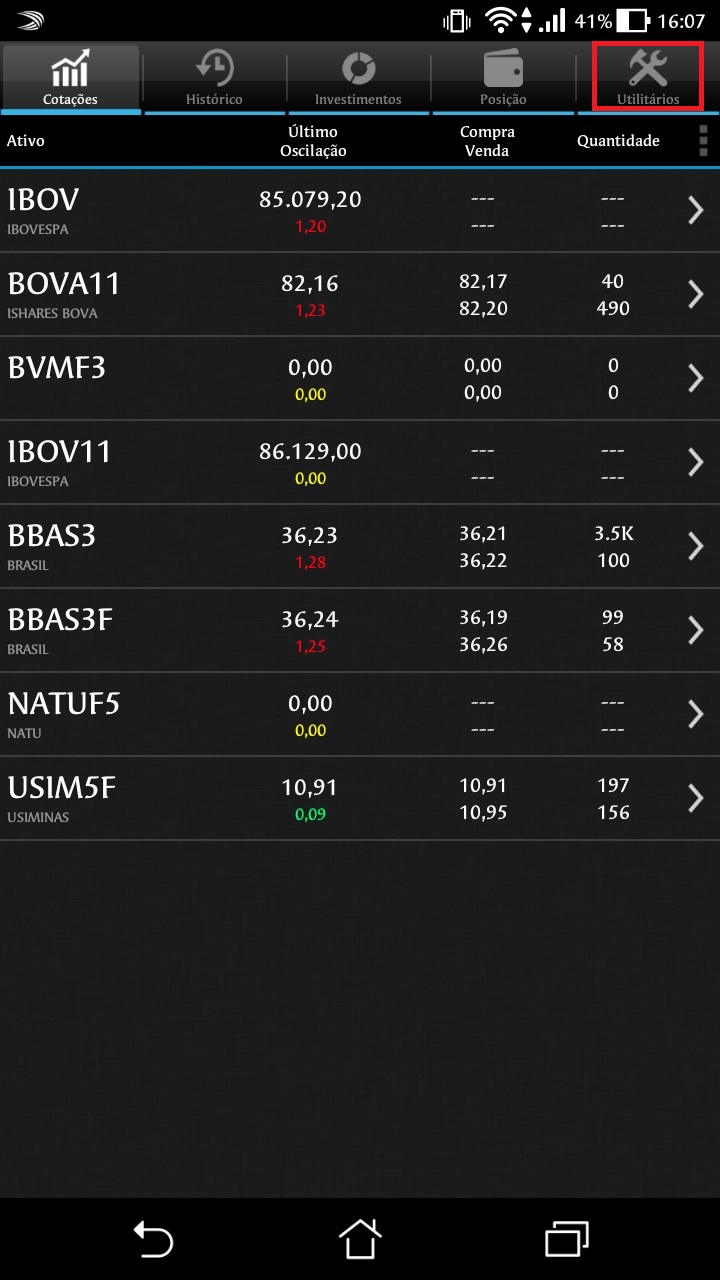Show details for BBAS3
The image size is (720, 1280).
point(360,547)
